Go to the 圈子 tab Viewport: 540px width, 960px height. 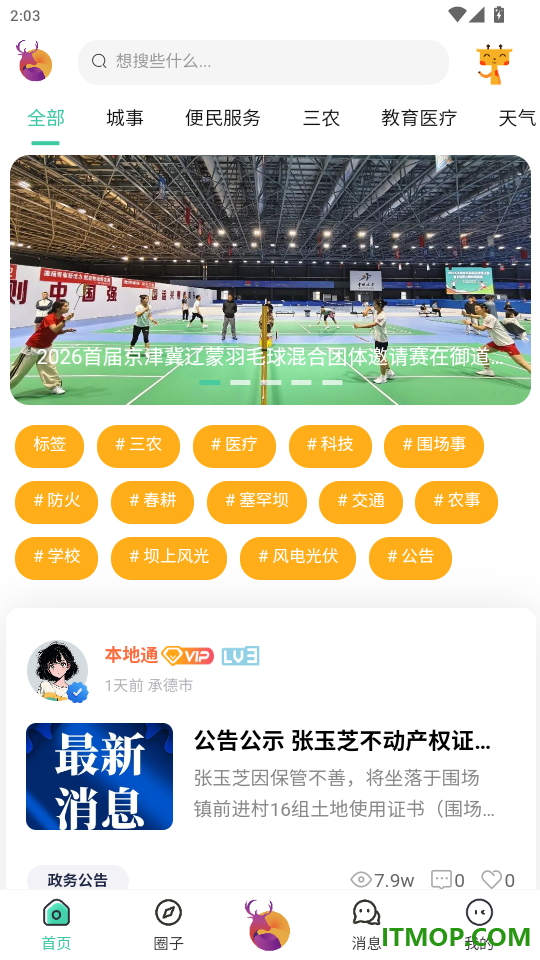(168, 924)
